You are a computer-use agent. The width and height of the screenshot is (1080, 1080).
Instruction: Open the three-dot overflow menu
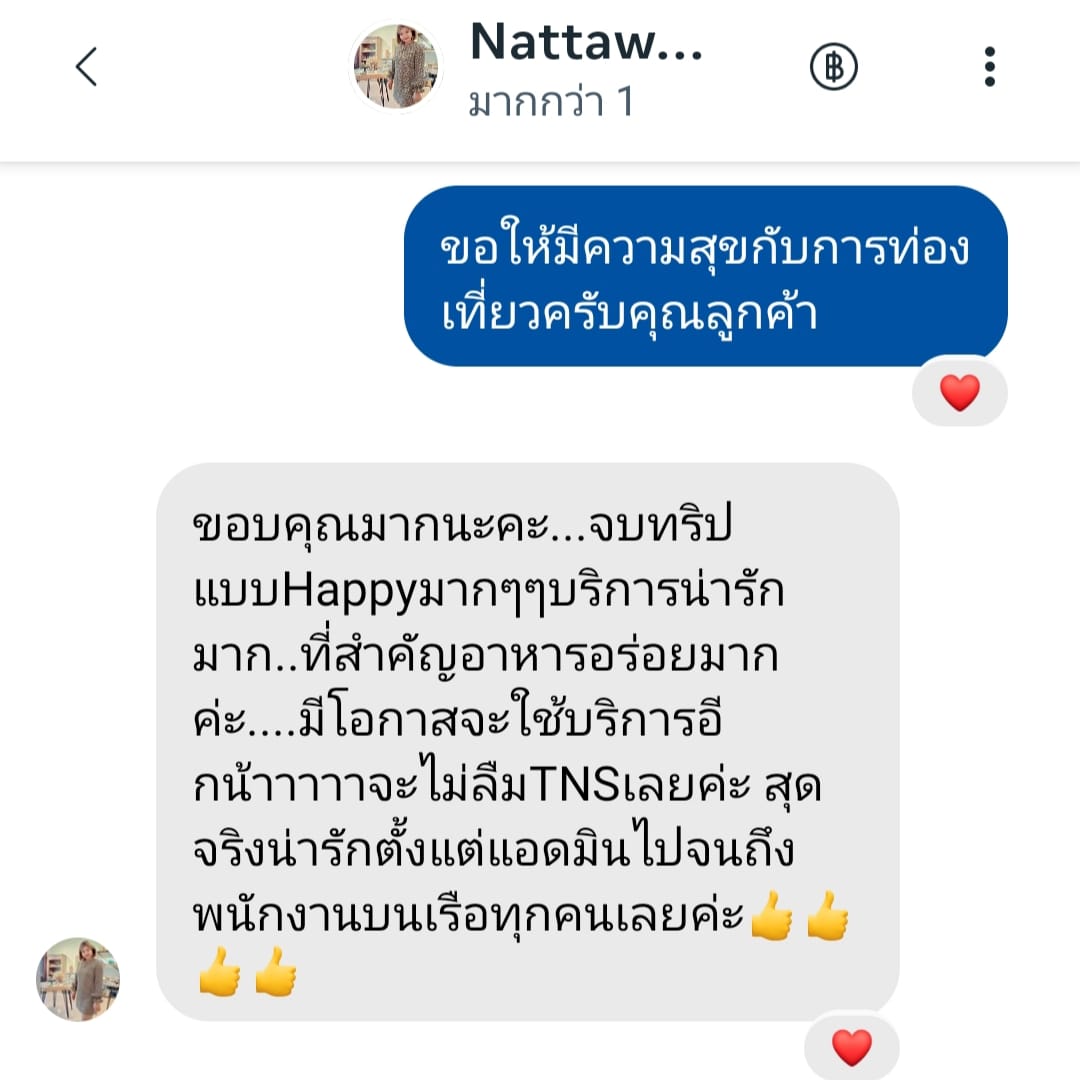[989, 67]
